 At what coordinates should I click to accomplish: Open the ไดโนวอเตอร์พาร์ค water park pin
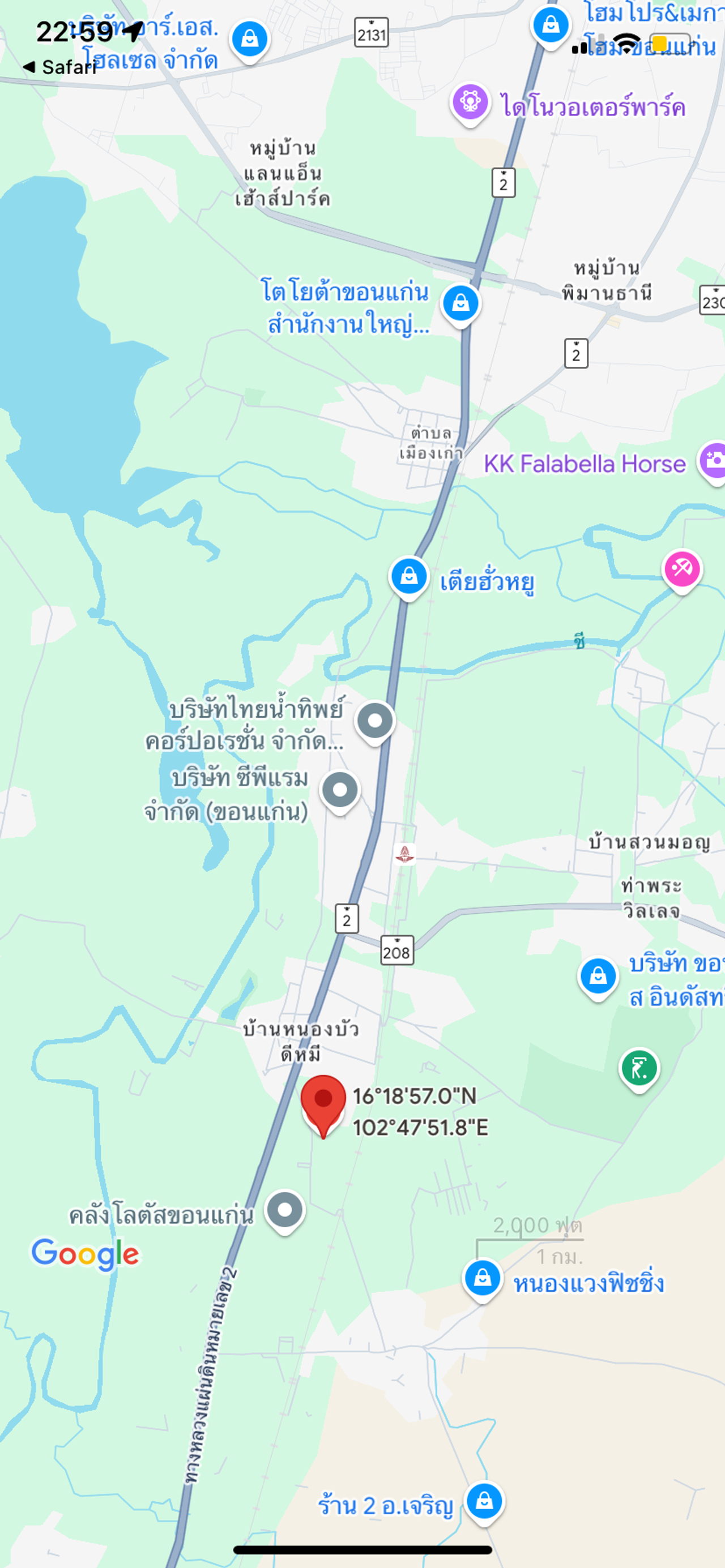[470, 101]
